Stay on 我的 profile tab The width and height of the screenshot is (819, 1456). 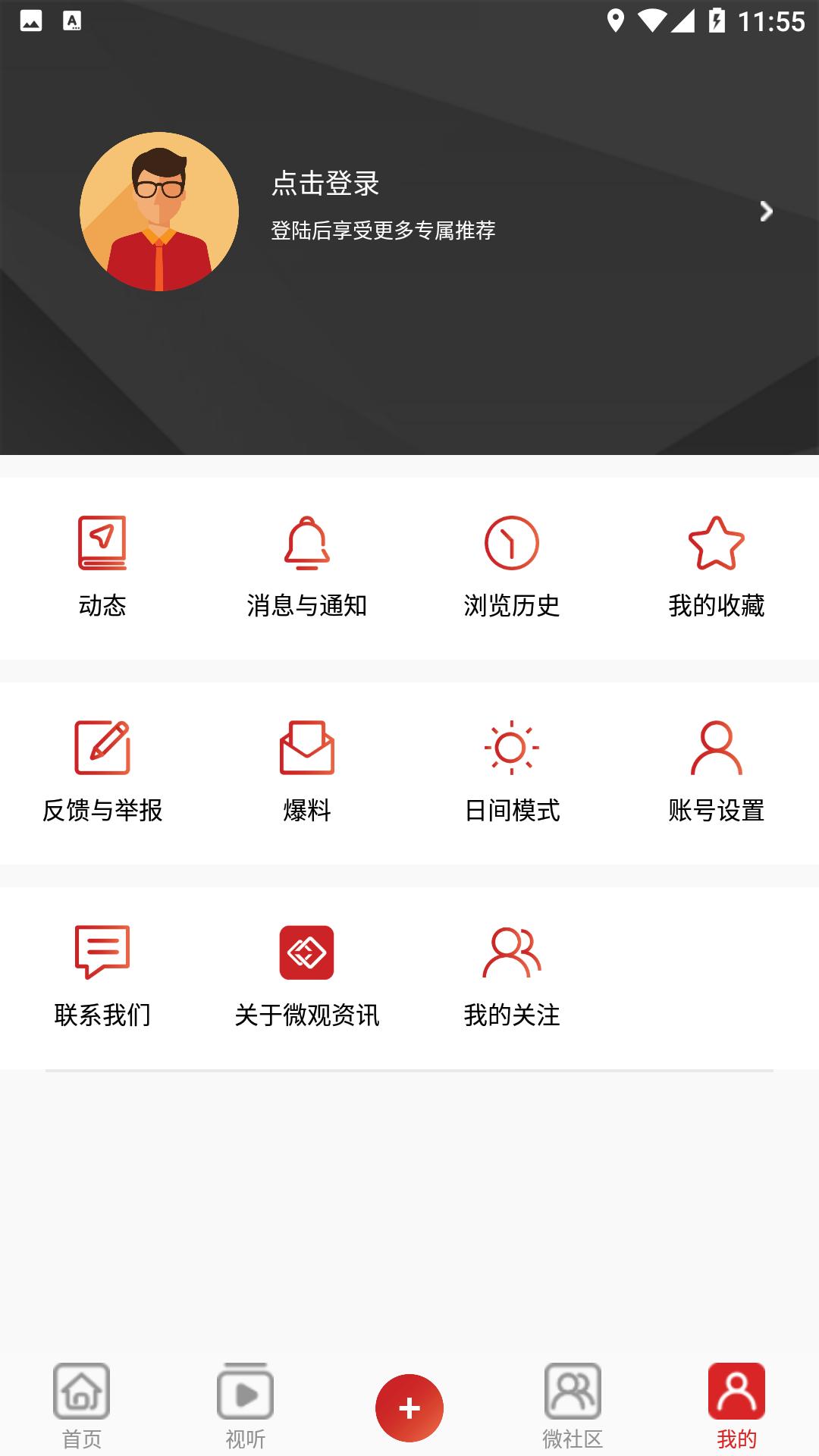pyautogui.click(x=736, y=1407)
